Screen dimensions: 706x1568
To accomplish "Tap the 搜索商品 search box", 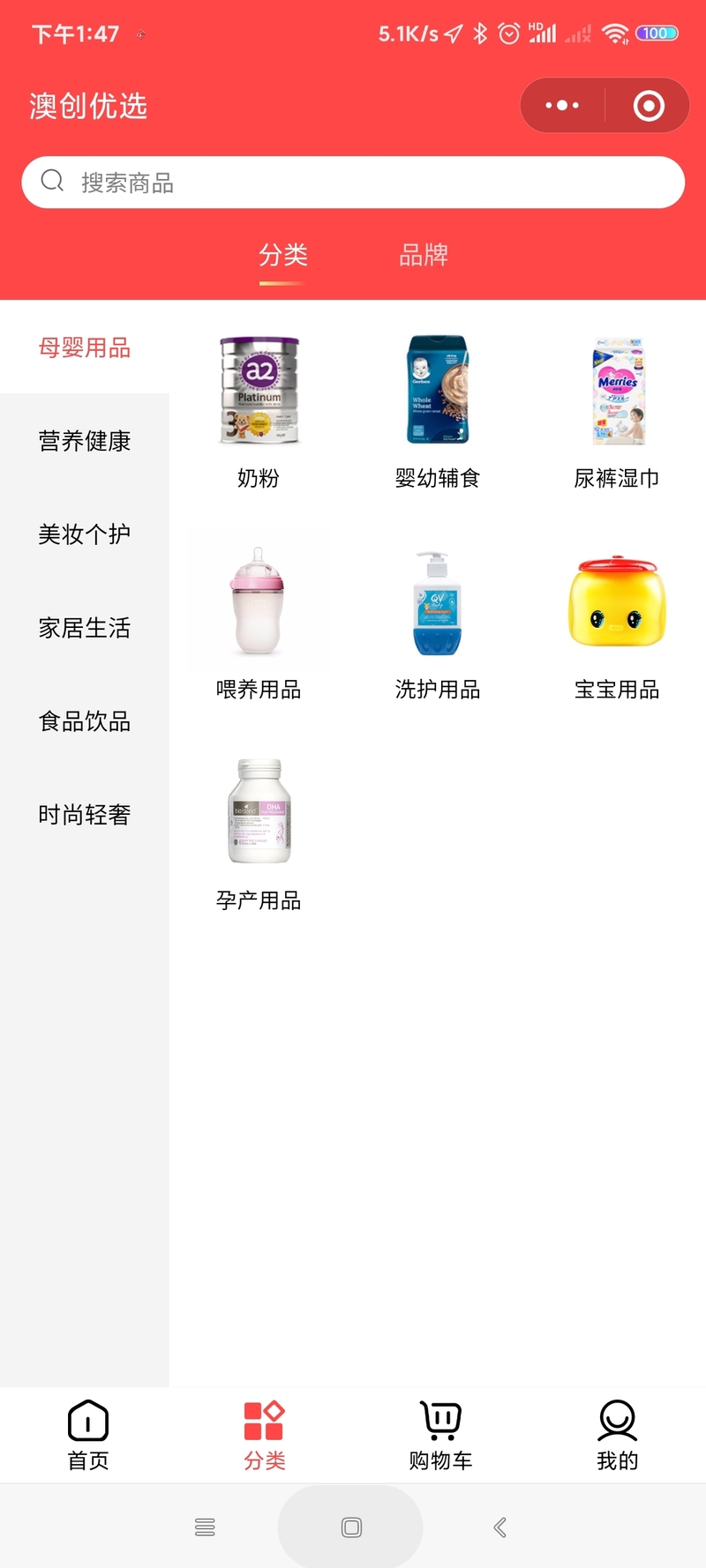I will 353,183.
